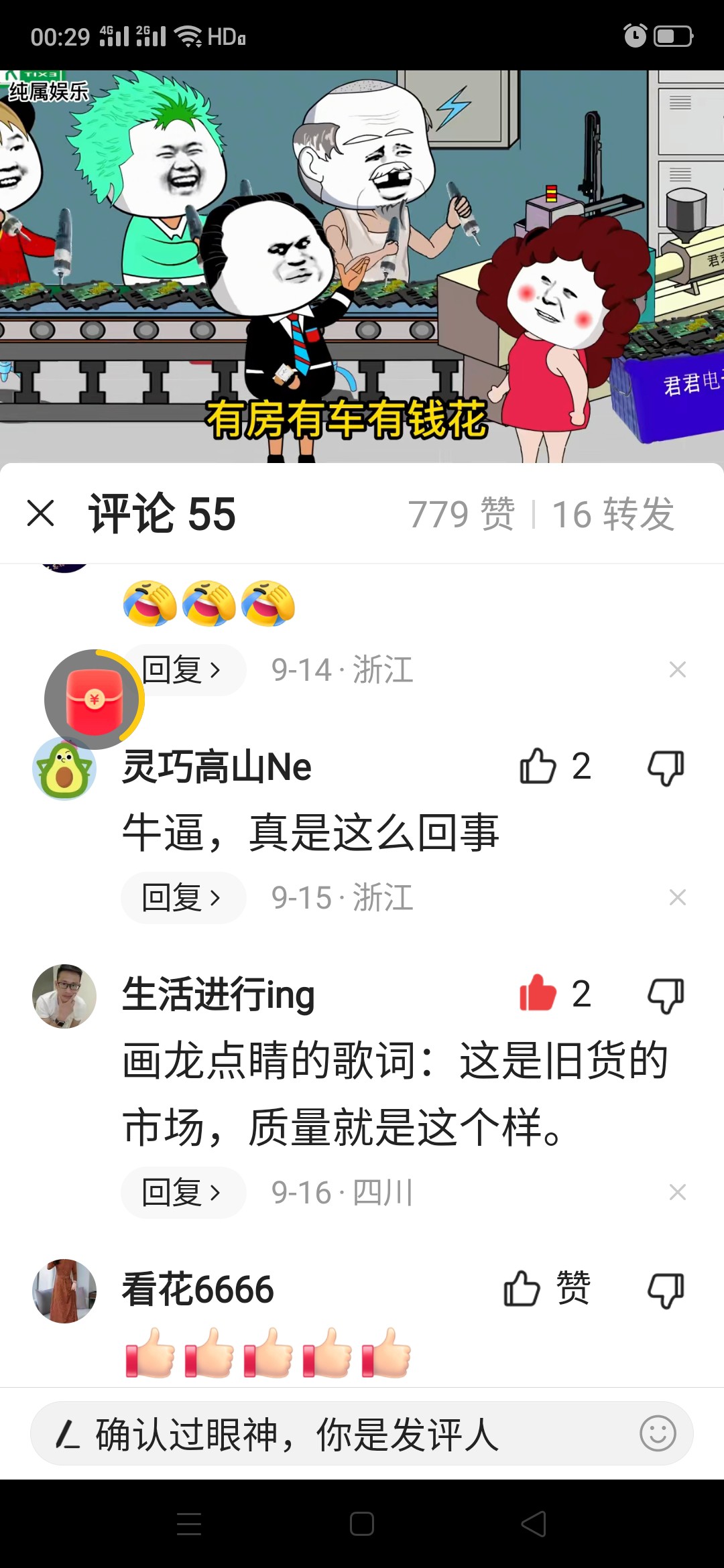The image size is (724, 1568).
Task: Like 灵巧高山Ne's comment
Action: point(538,766)
